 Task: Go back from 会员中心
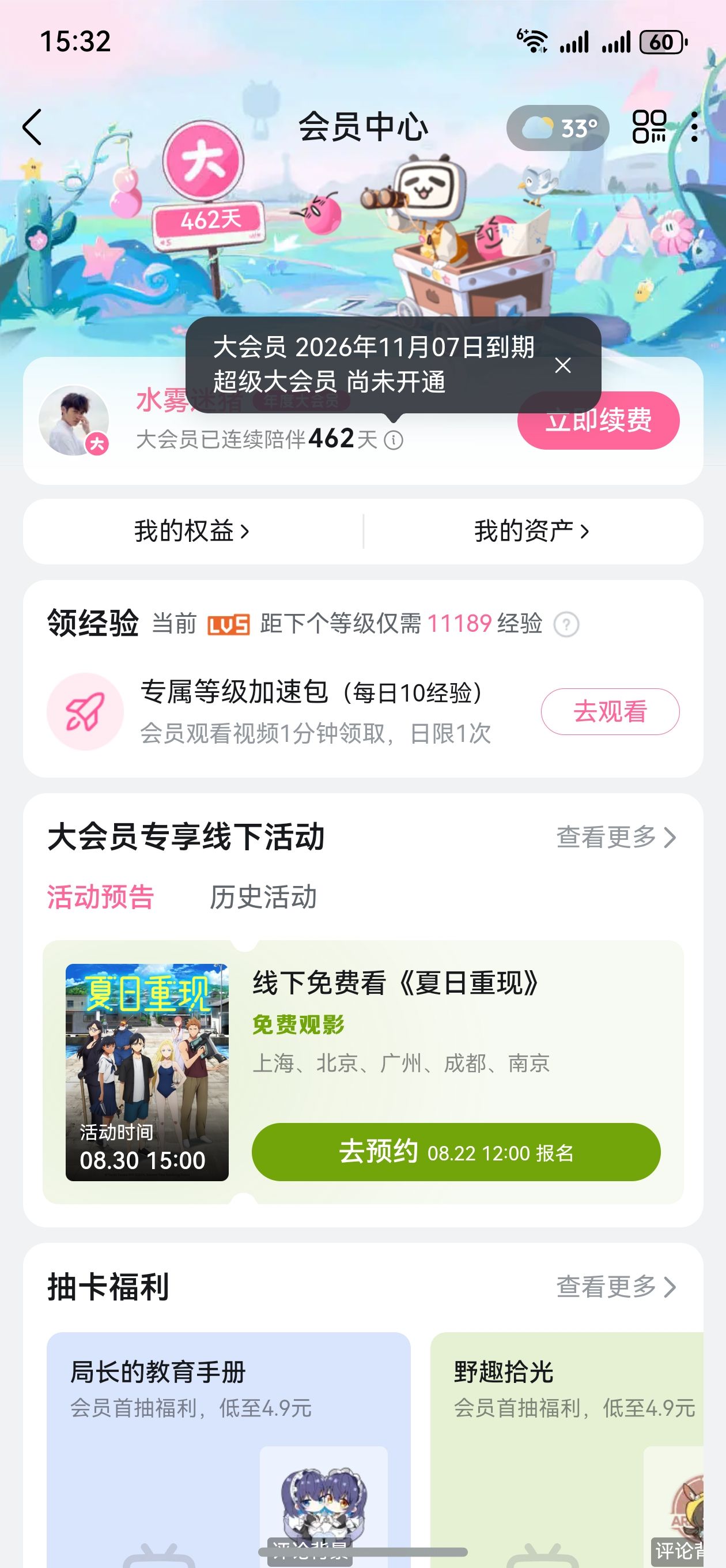(32, 127)
